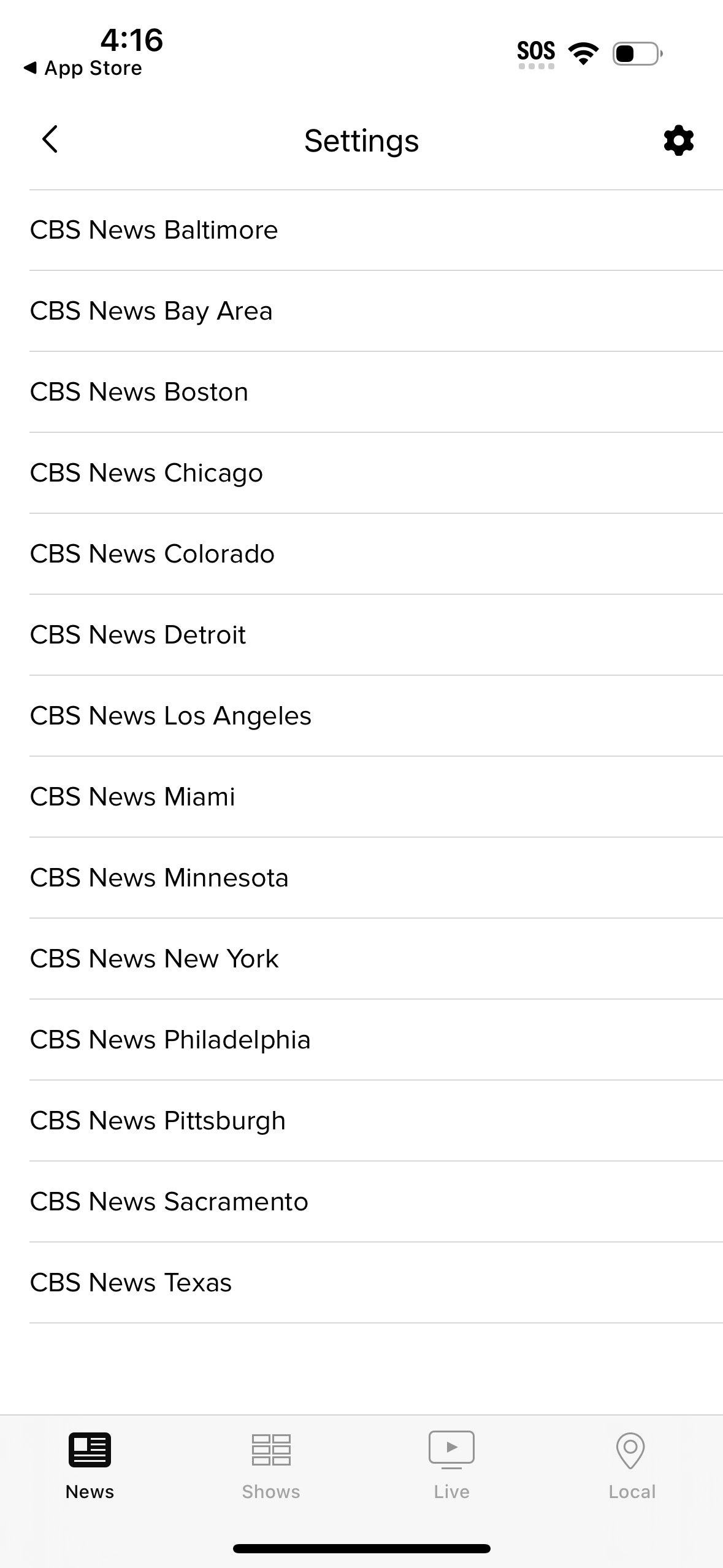Screen dimensions: 723x1568
Task: Select CBS News Baltimore
Action: point(154,229)
